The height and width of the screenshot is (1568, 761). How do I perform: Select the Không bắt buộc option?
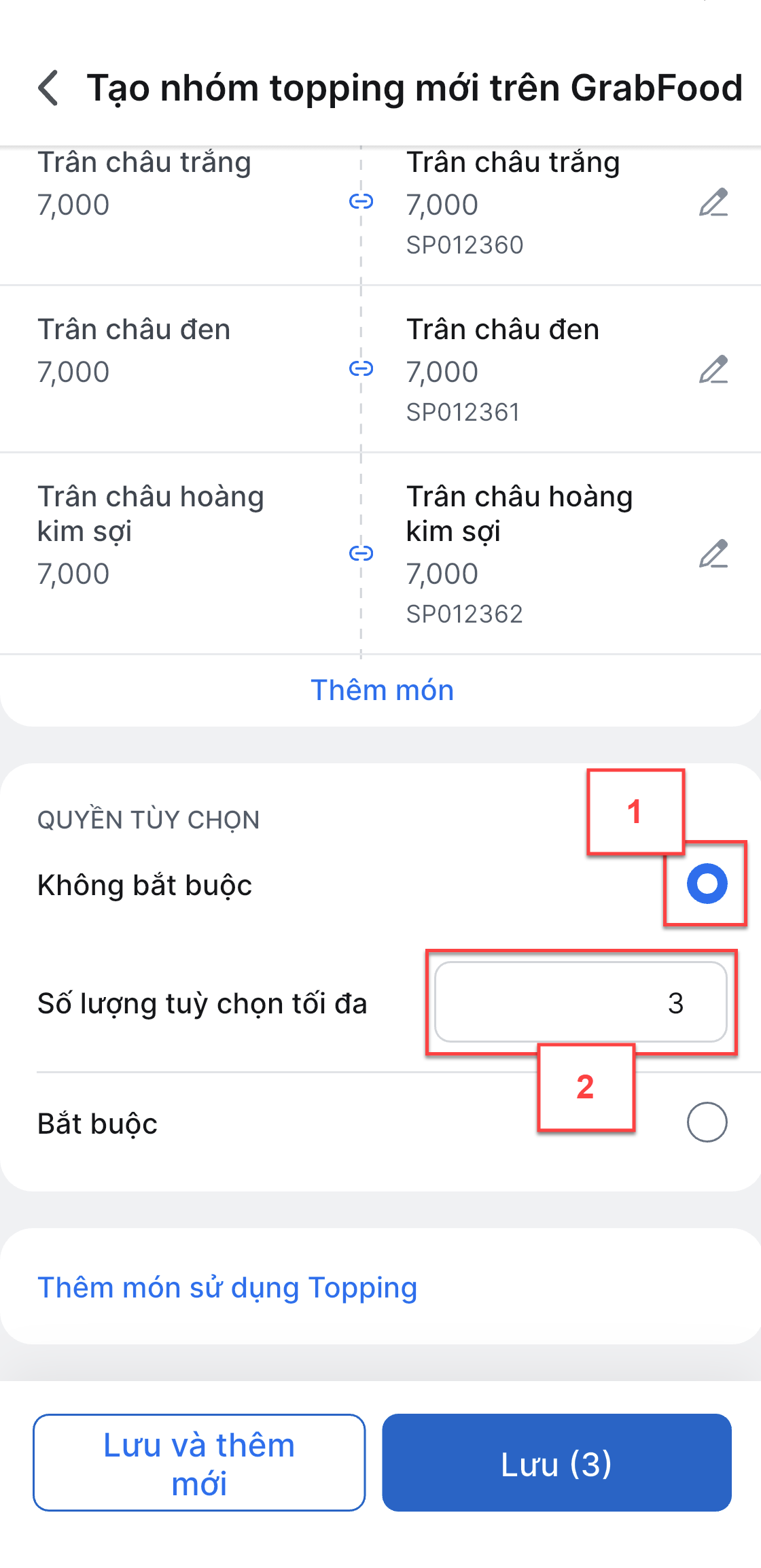tap(707, 884)
